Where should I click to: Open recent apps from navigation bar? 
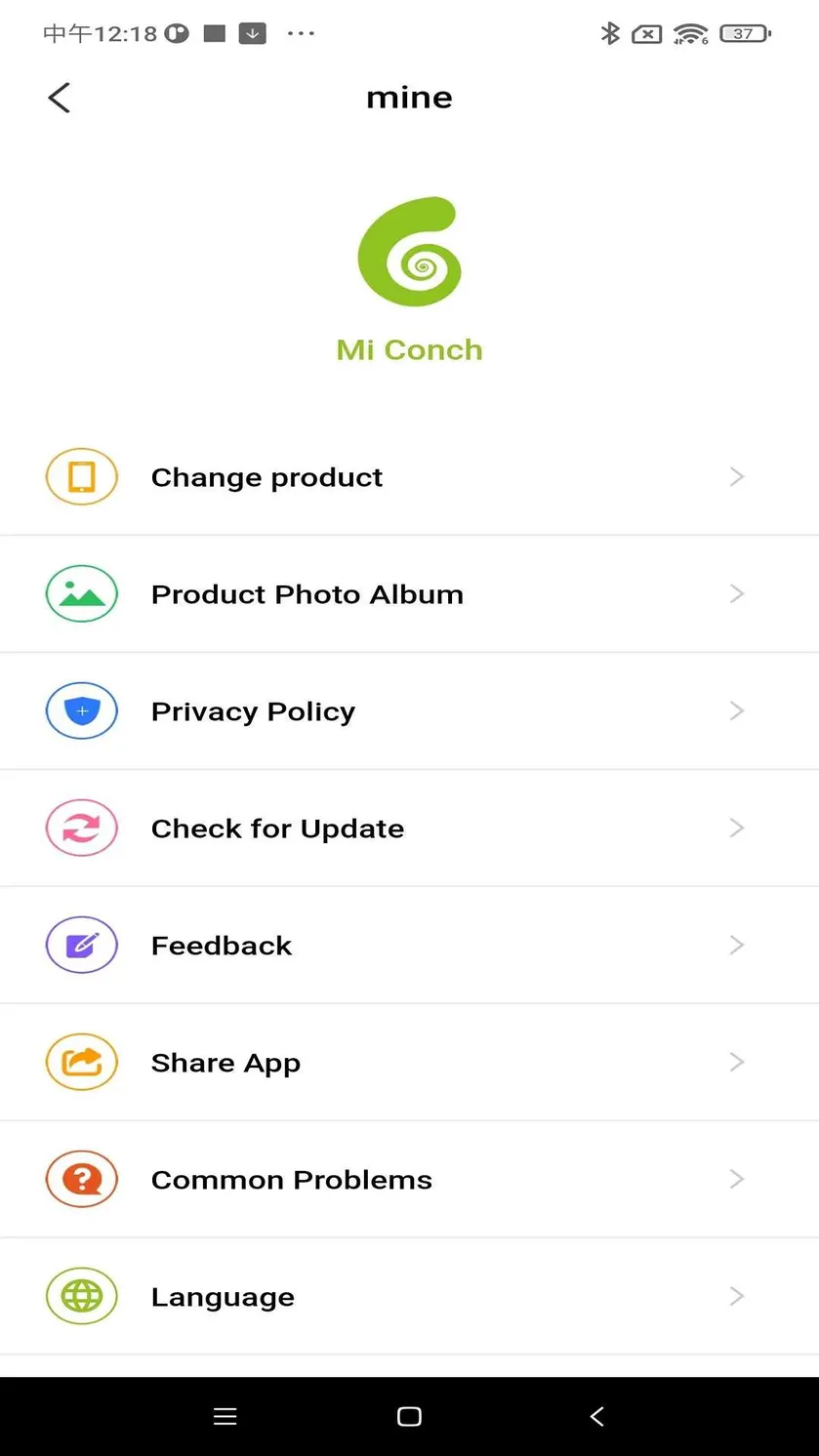coord(225,1417)
